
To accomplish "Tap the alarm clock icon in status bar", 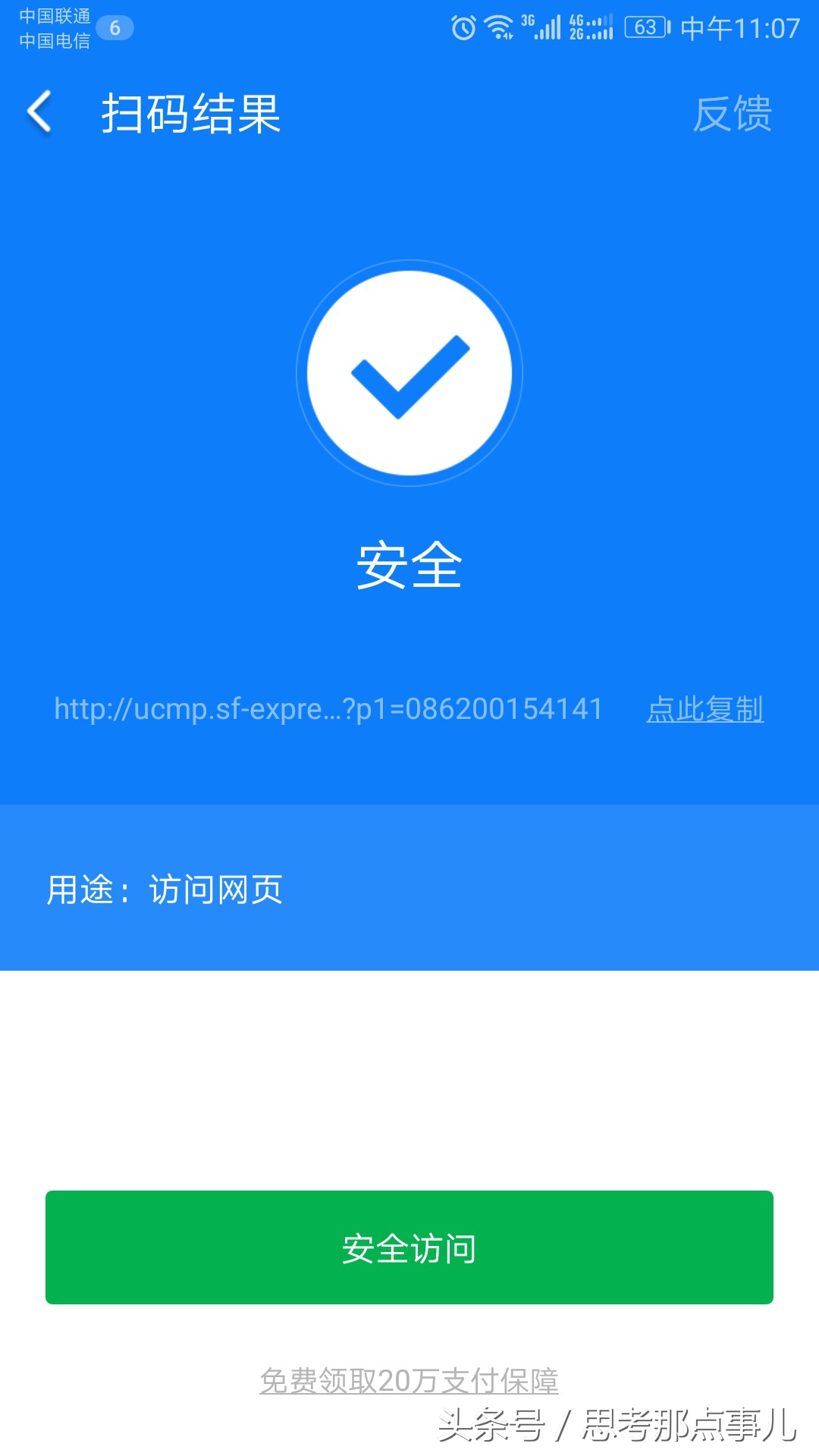I will point(463,25).
